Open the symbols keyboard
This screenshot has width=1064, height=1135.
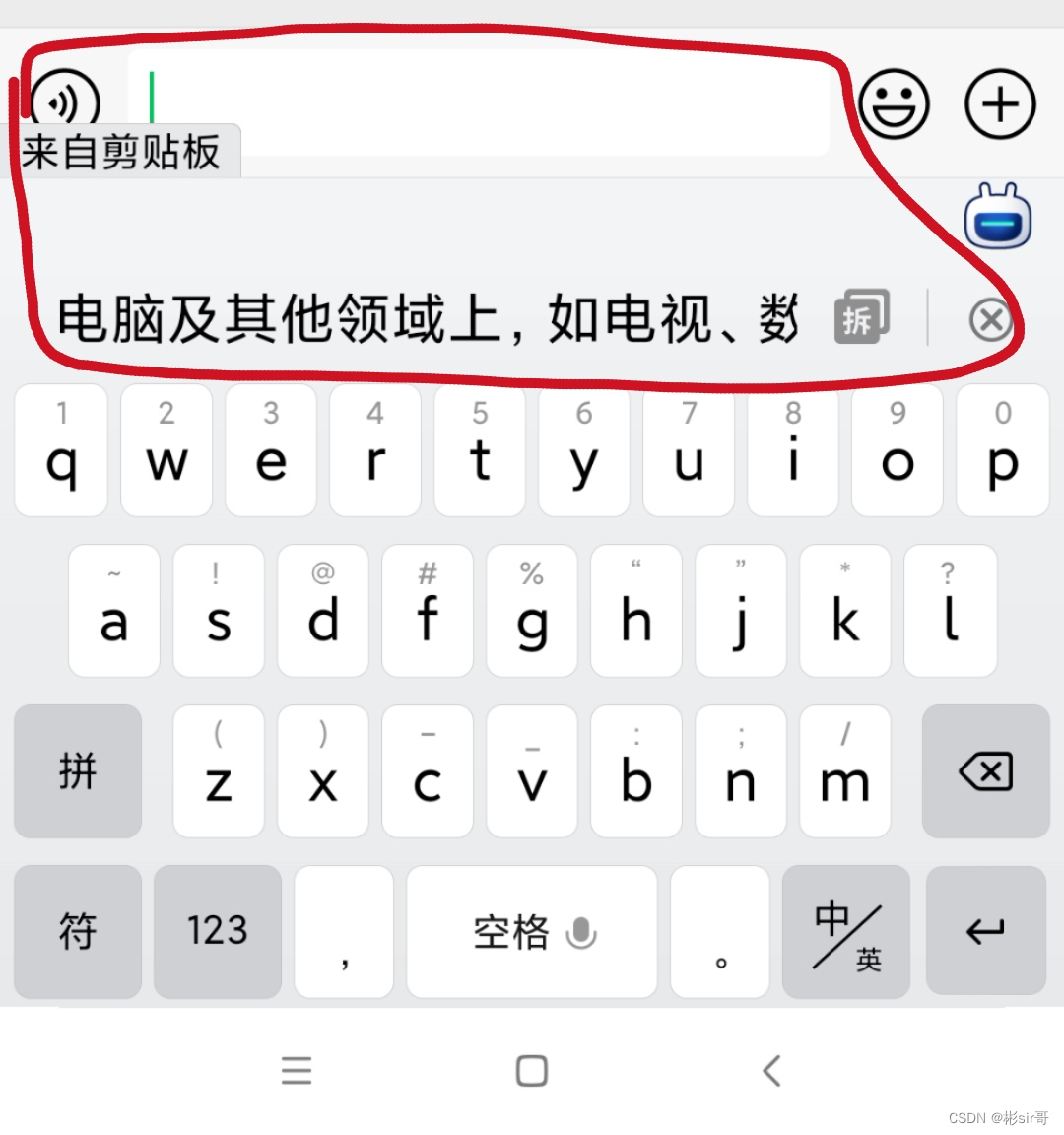[x=78, y=931]
